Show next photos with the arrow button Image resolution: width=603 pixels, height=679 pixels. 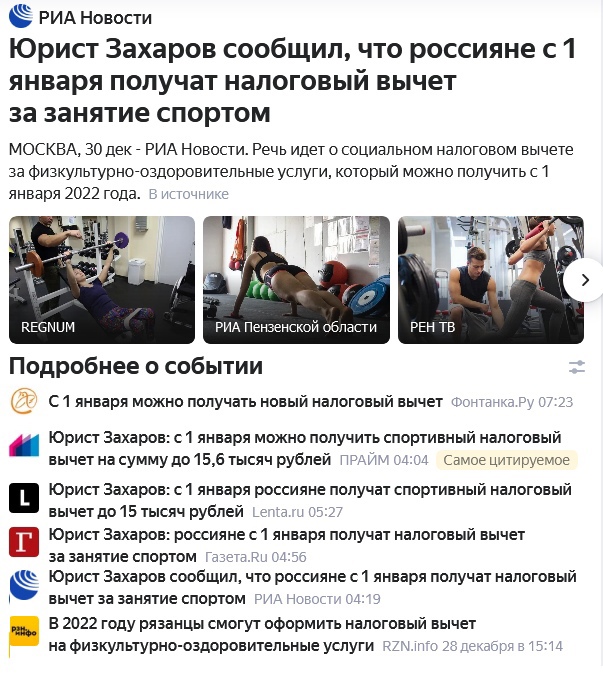tap(582, 280)
